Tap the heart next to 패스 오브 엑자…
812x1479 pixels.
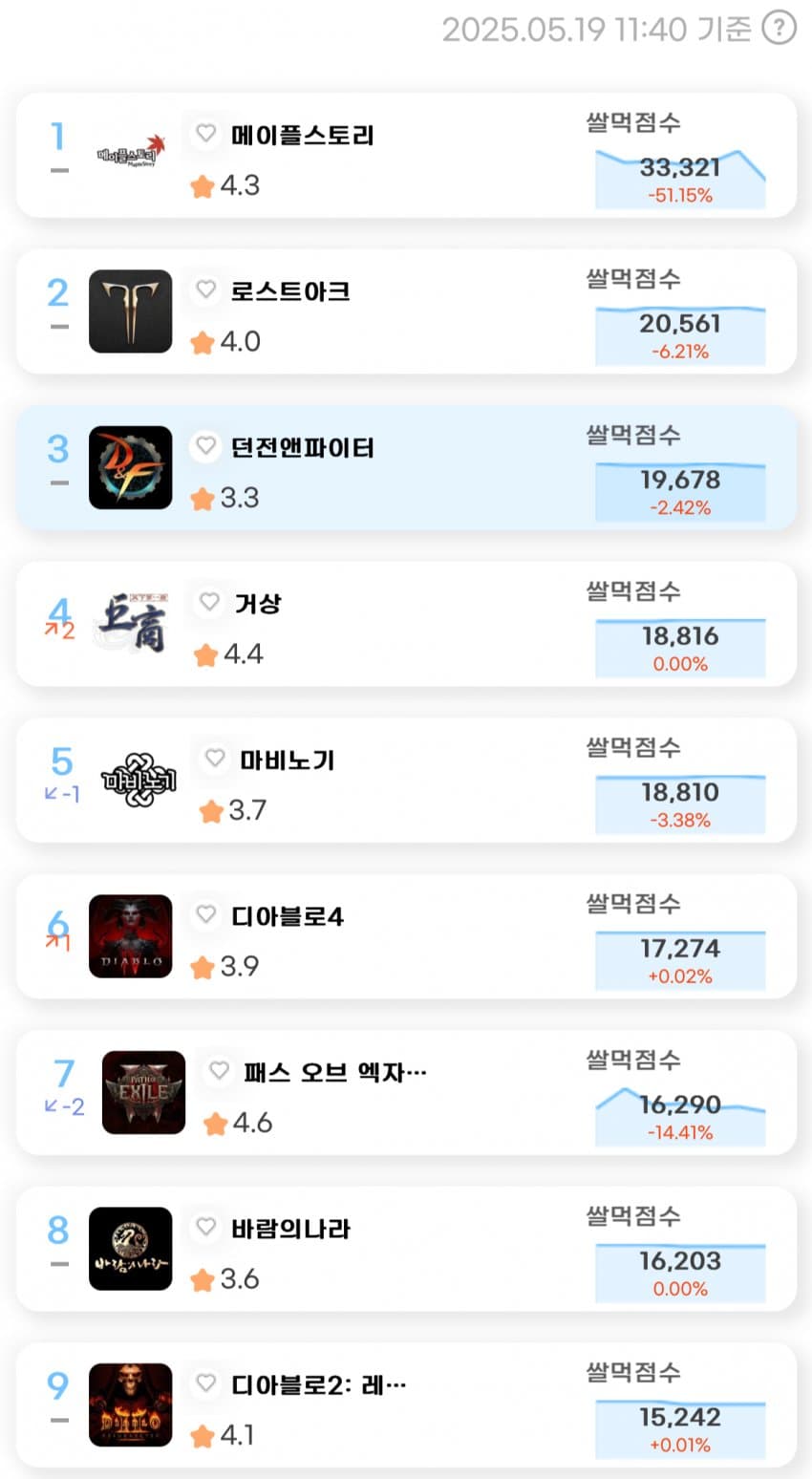(x=219, y=1071)
